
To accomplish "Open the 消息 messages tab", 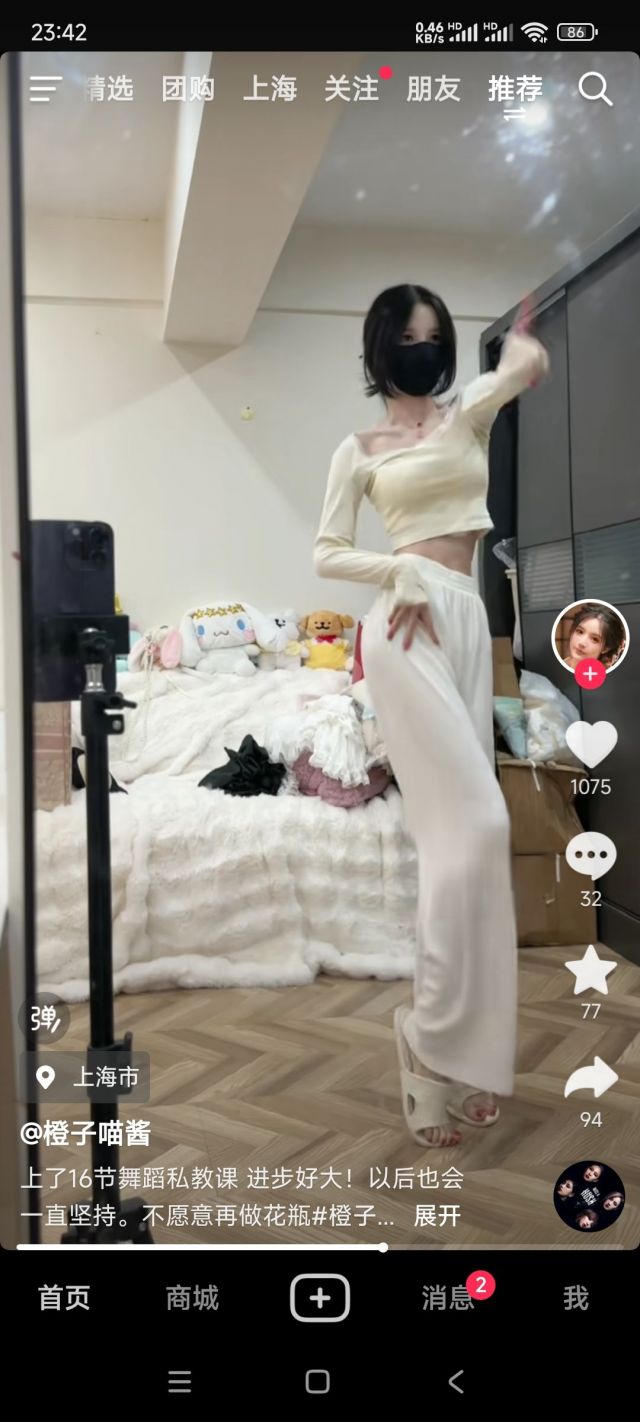I will [448, 1298].
